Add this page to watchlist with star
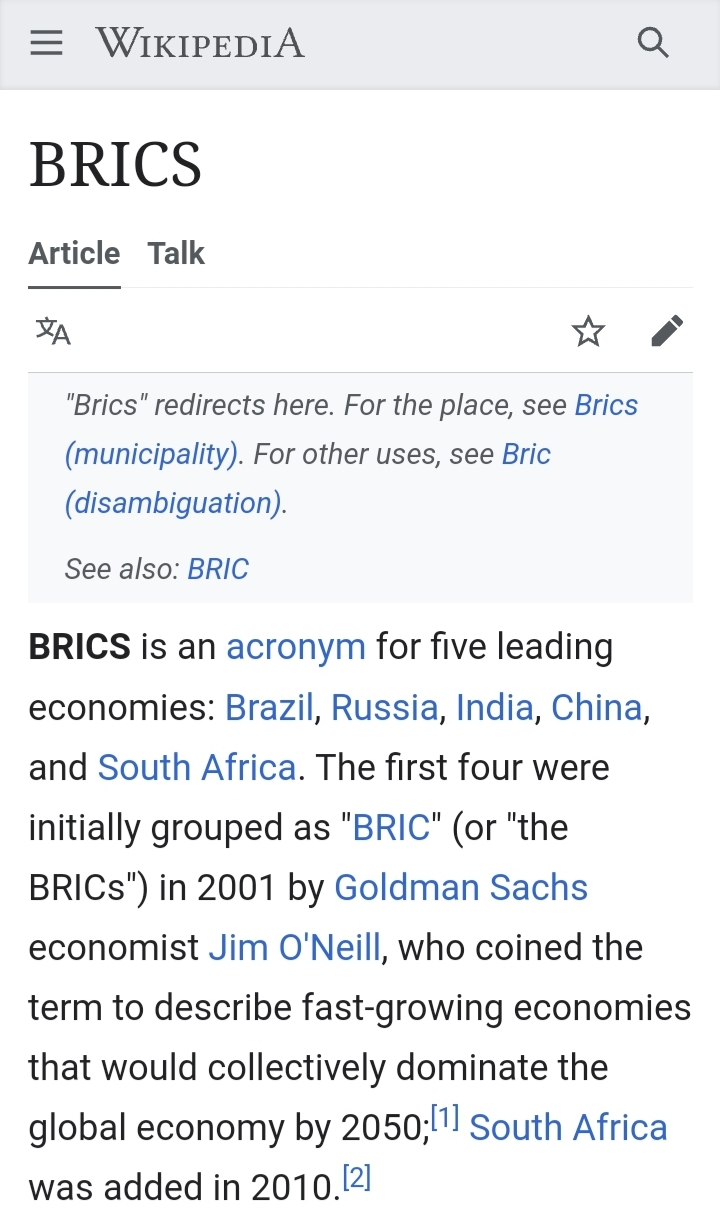The image size is (720, 1208). pos(589,330)
